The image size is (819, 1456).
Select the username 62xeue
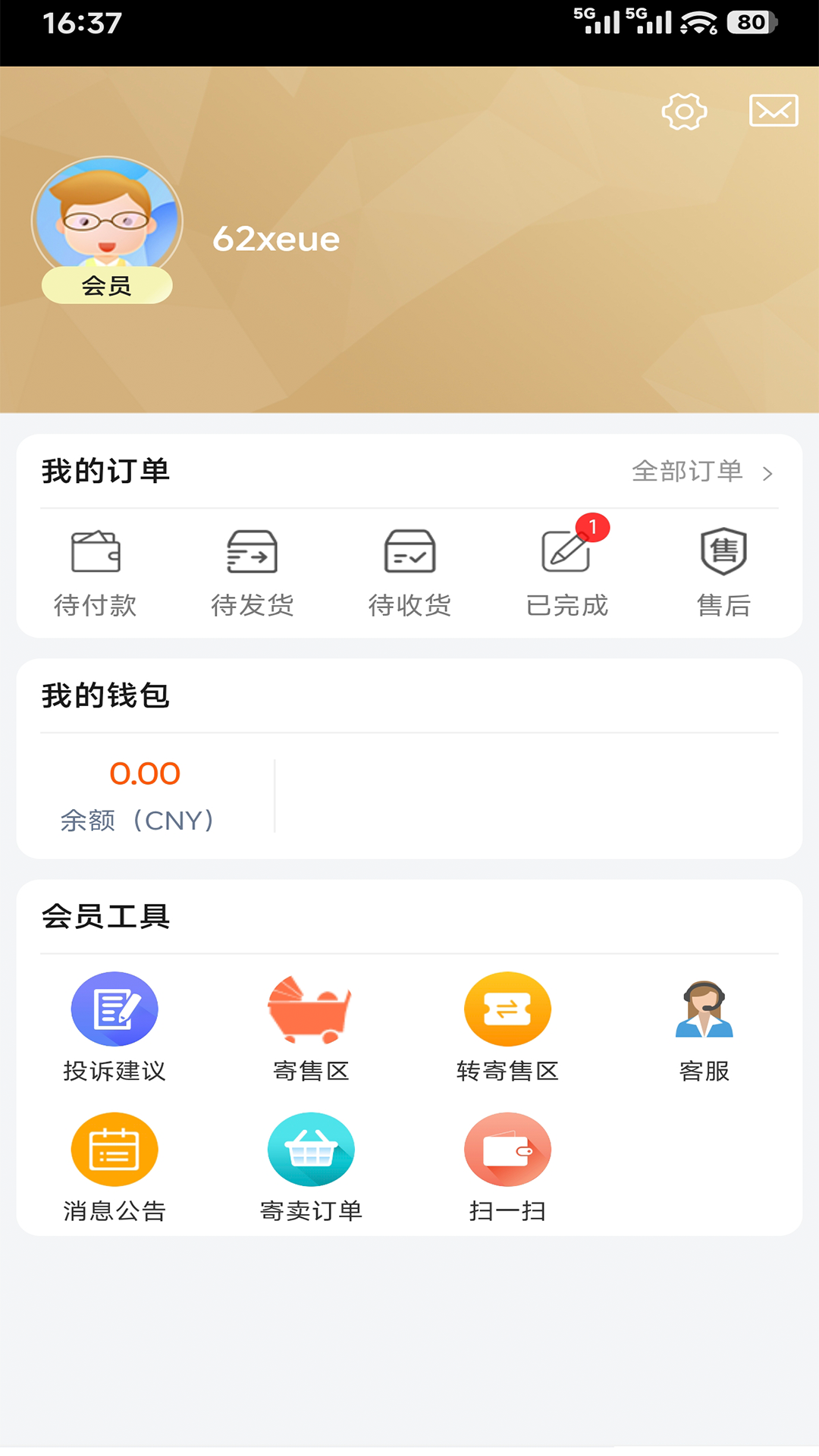276,239
